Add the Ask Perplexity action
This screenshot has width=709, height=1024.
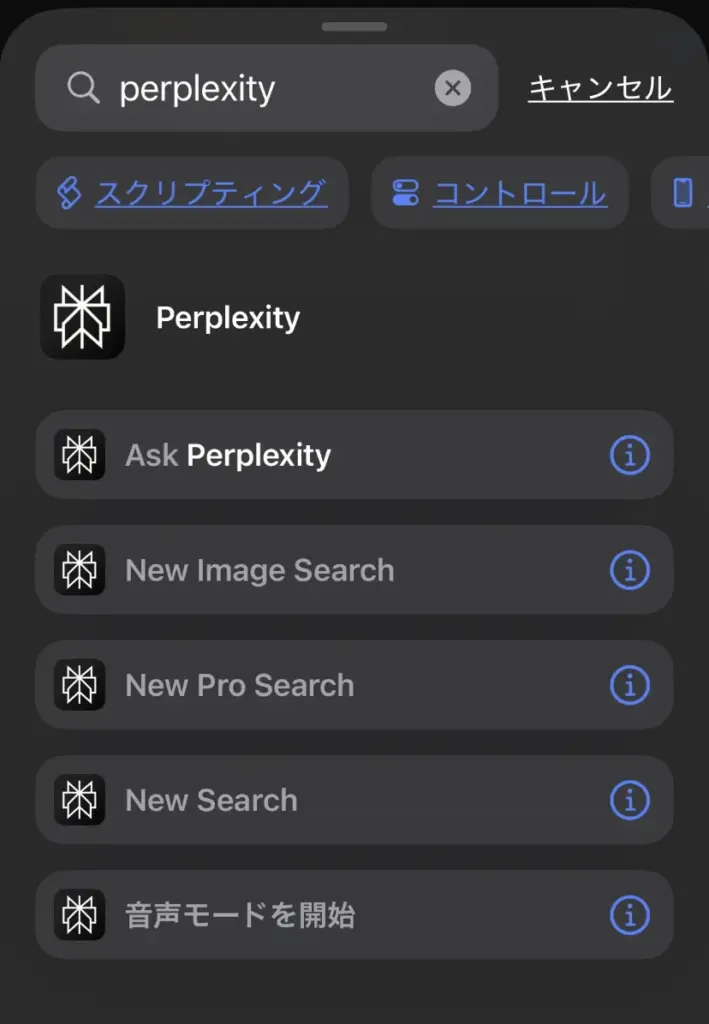(300, 456)
